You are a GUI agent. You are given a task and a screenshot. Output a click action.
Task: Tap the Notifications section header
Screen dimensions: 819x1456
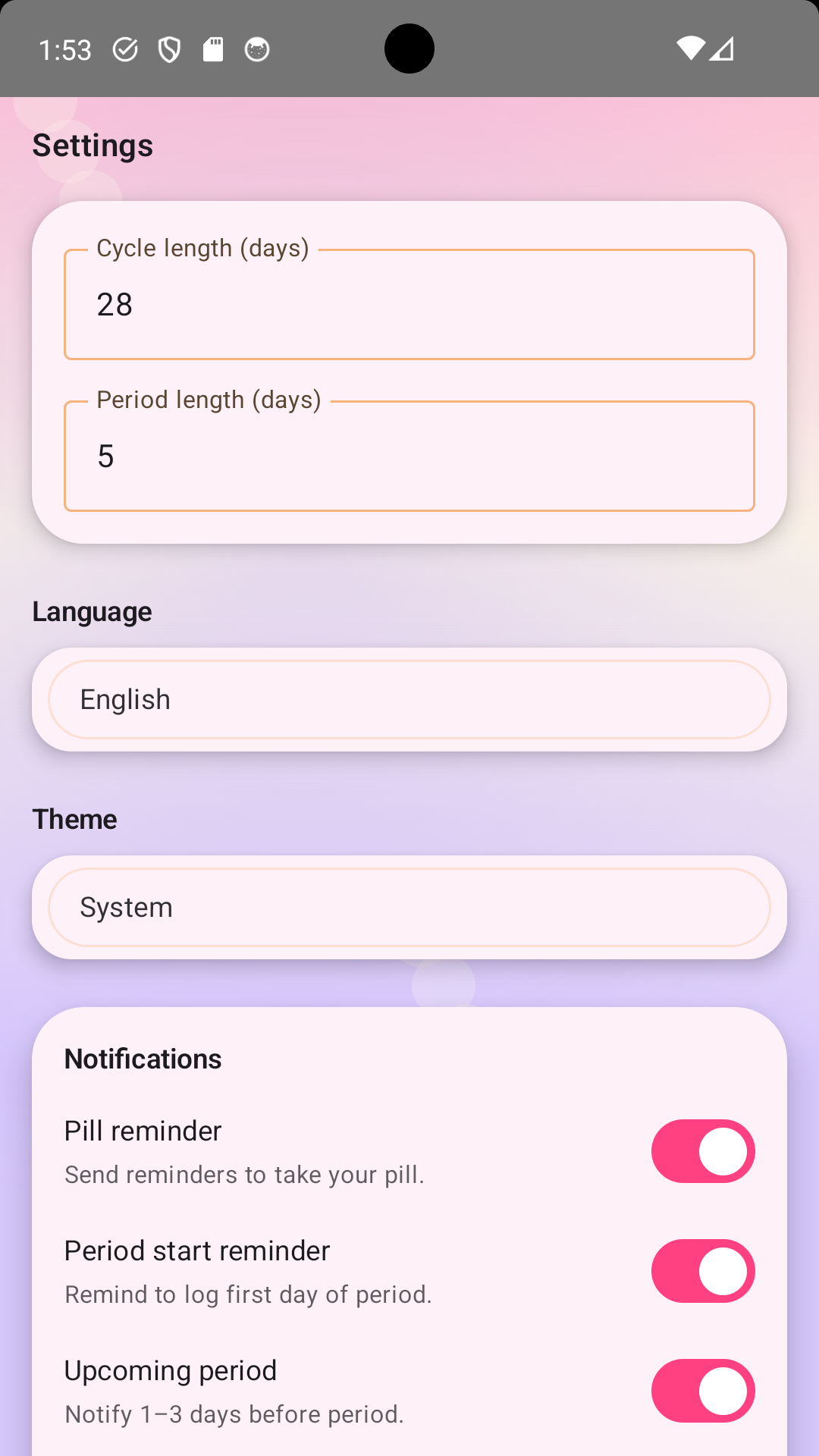(x=143, y=1058)
